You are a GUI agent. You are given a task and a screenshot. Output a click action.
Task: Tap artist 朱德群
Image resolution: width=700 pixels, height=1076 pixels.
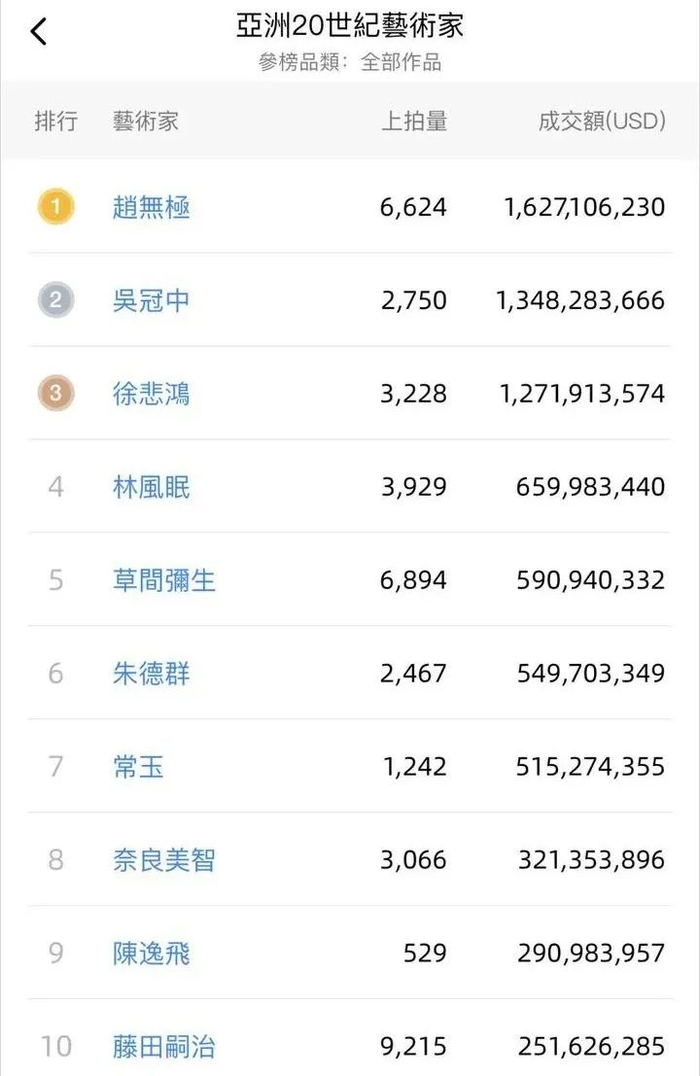(151, 674)
